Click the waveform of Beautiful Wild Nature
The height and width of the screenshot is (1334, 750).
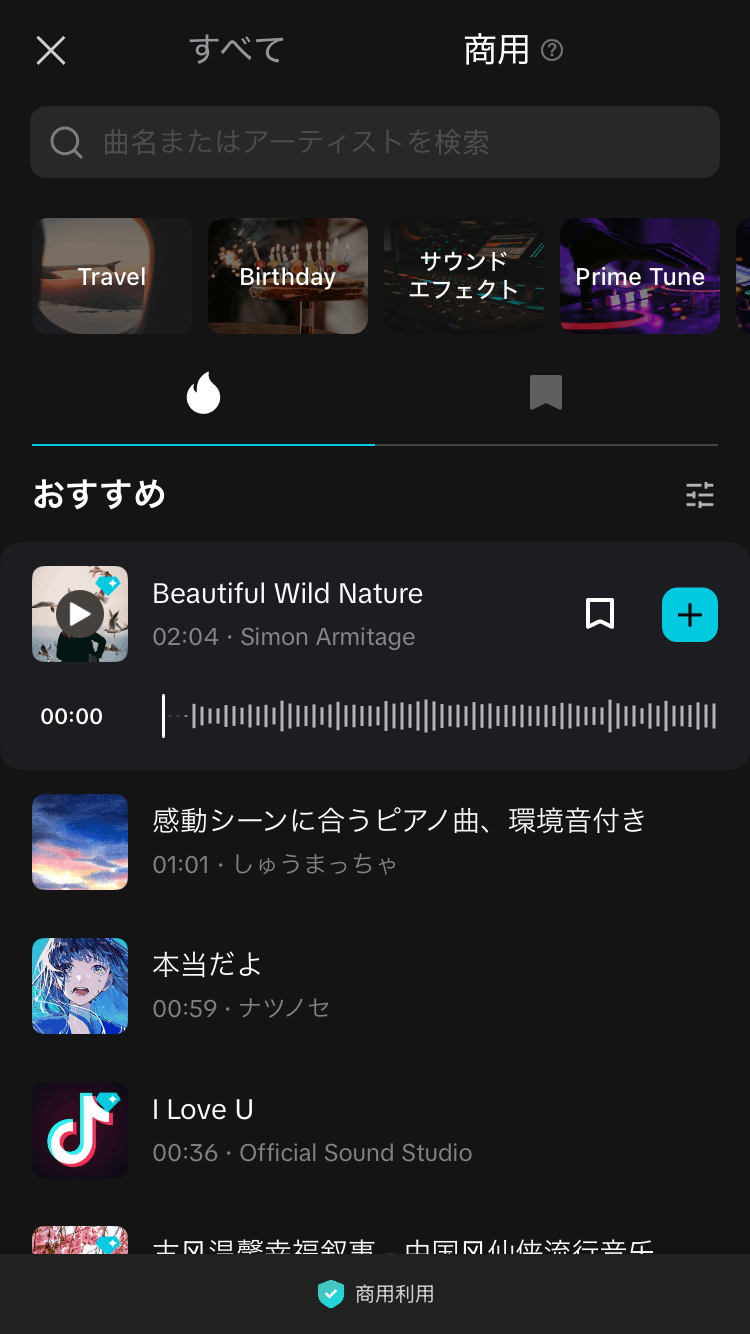pos(440,716)
